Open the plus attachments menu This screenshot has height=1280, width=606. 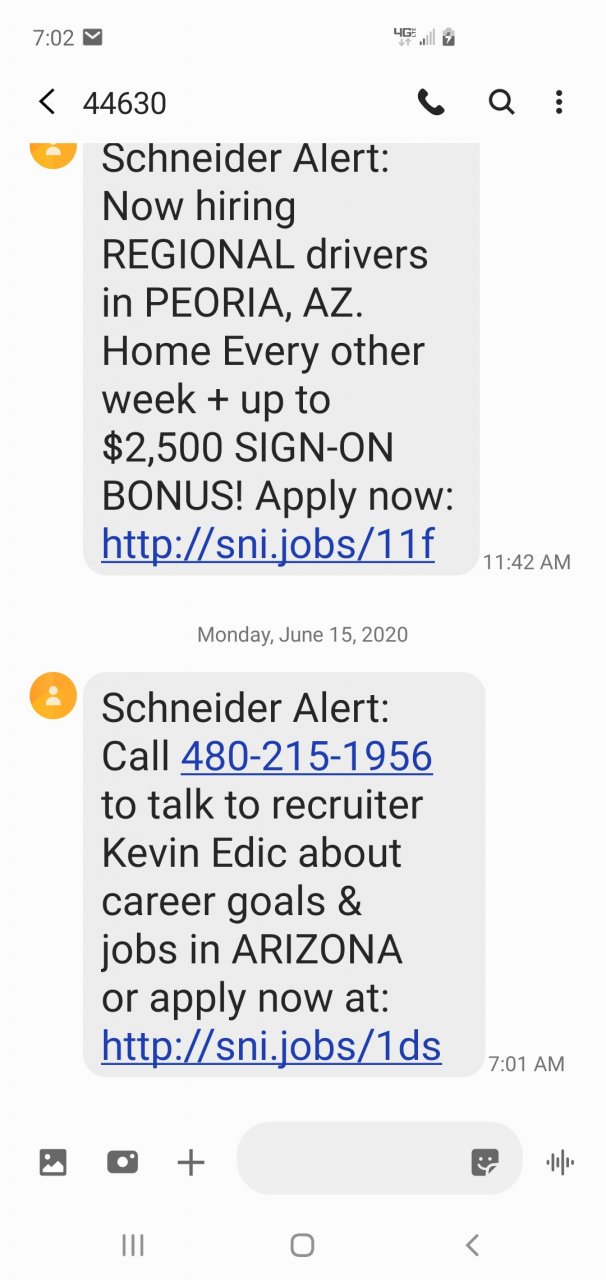[190, 1162]
